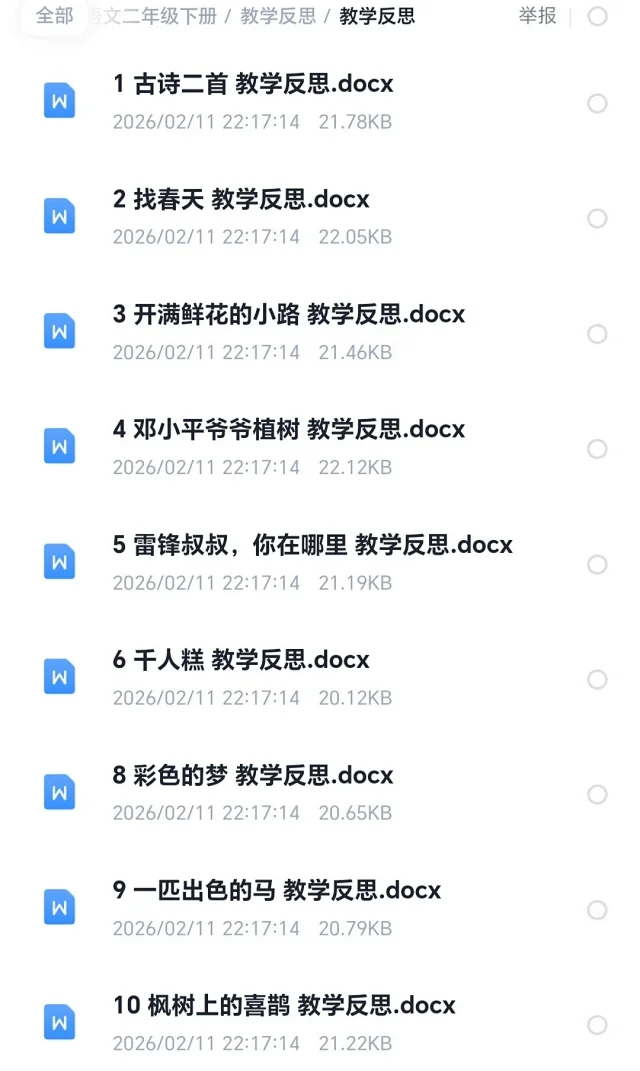Check the circle next to 6 千人糕
640x1071 pixels.
pyautogui.click(x=597, y=680)
